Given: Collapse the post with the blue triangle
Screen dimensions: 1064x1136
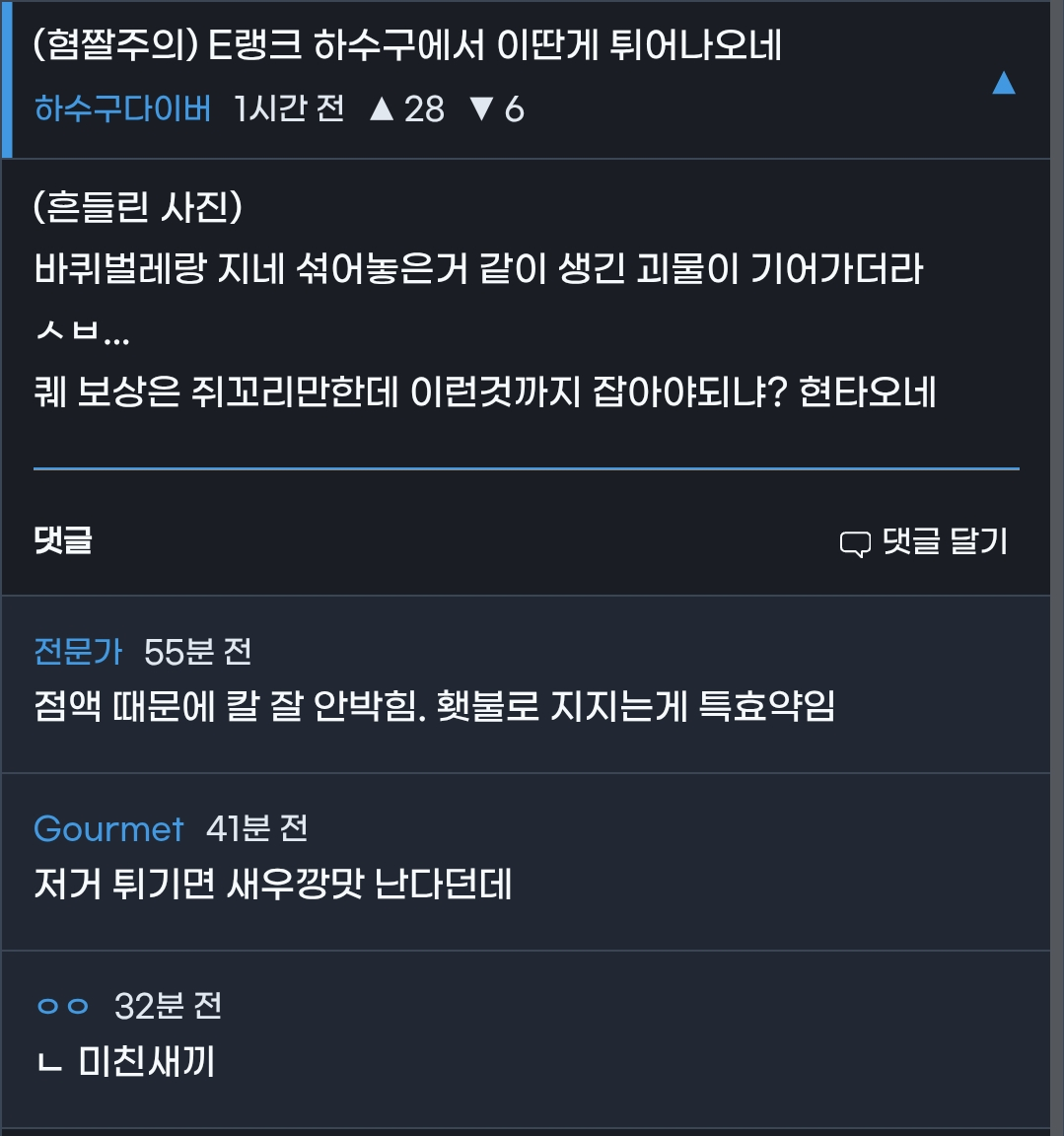Looking at the screenshot, I should click(x=1003, y=83).
